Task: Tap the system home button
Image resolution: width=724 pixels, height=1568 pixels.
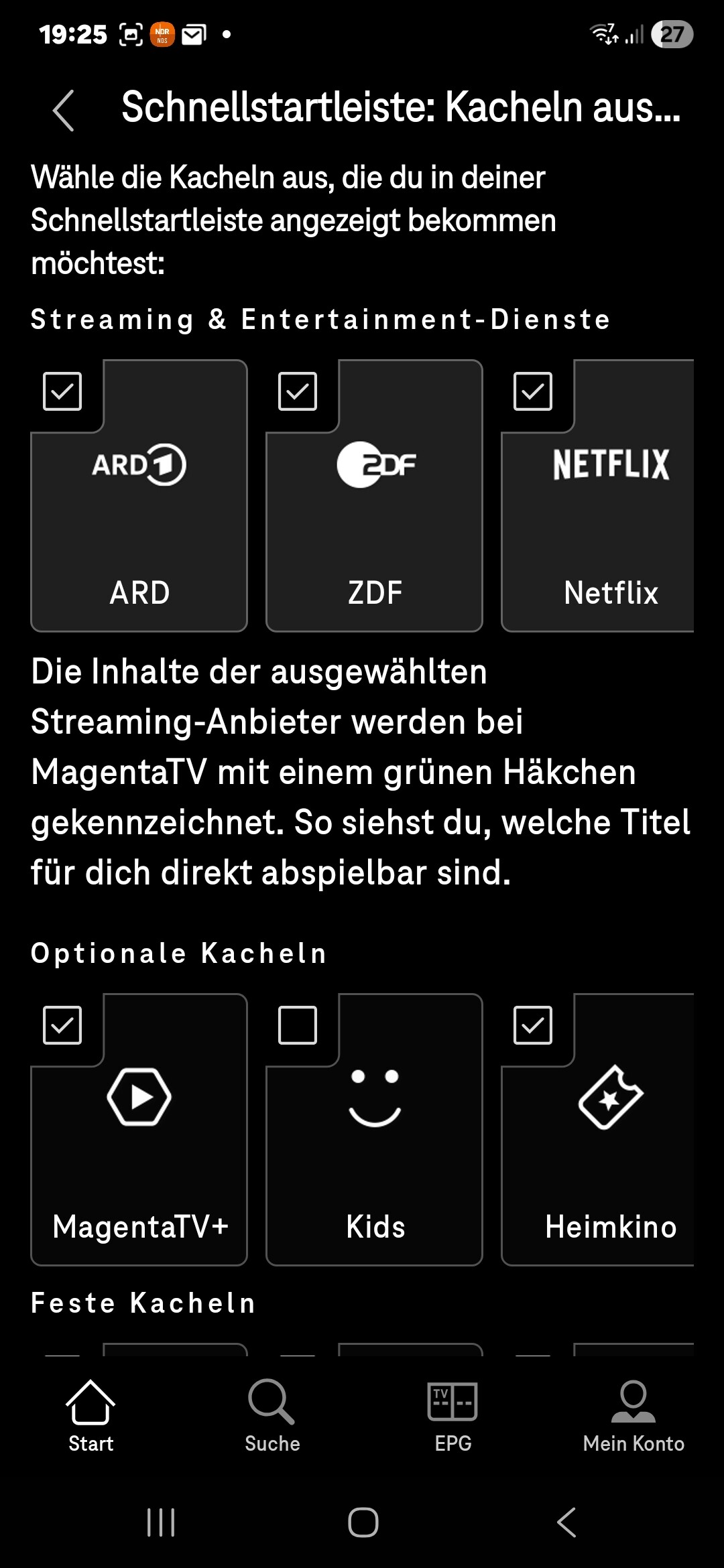Action: click(363, 1522)
